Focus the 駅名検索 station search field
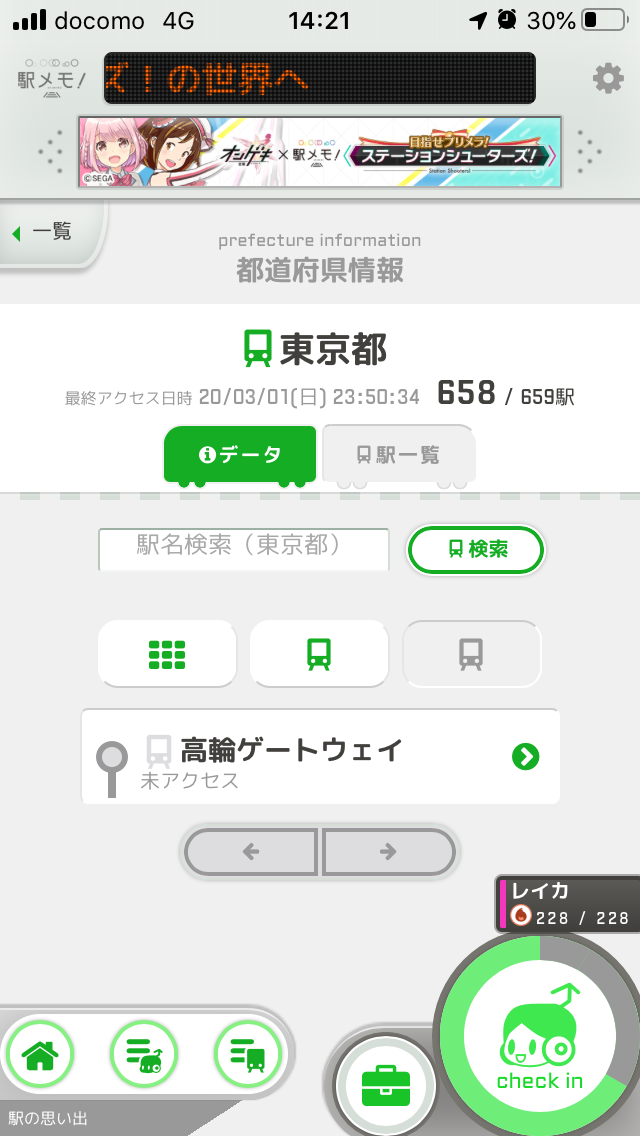Screen dimensions: 640x1136 click(244, 549)
